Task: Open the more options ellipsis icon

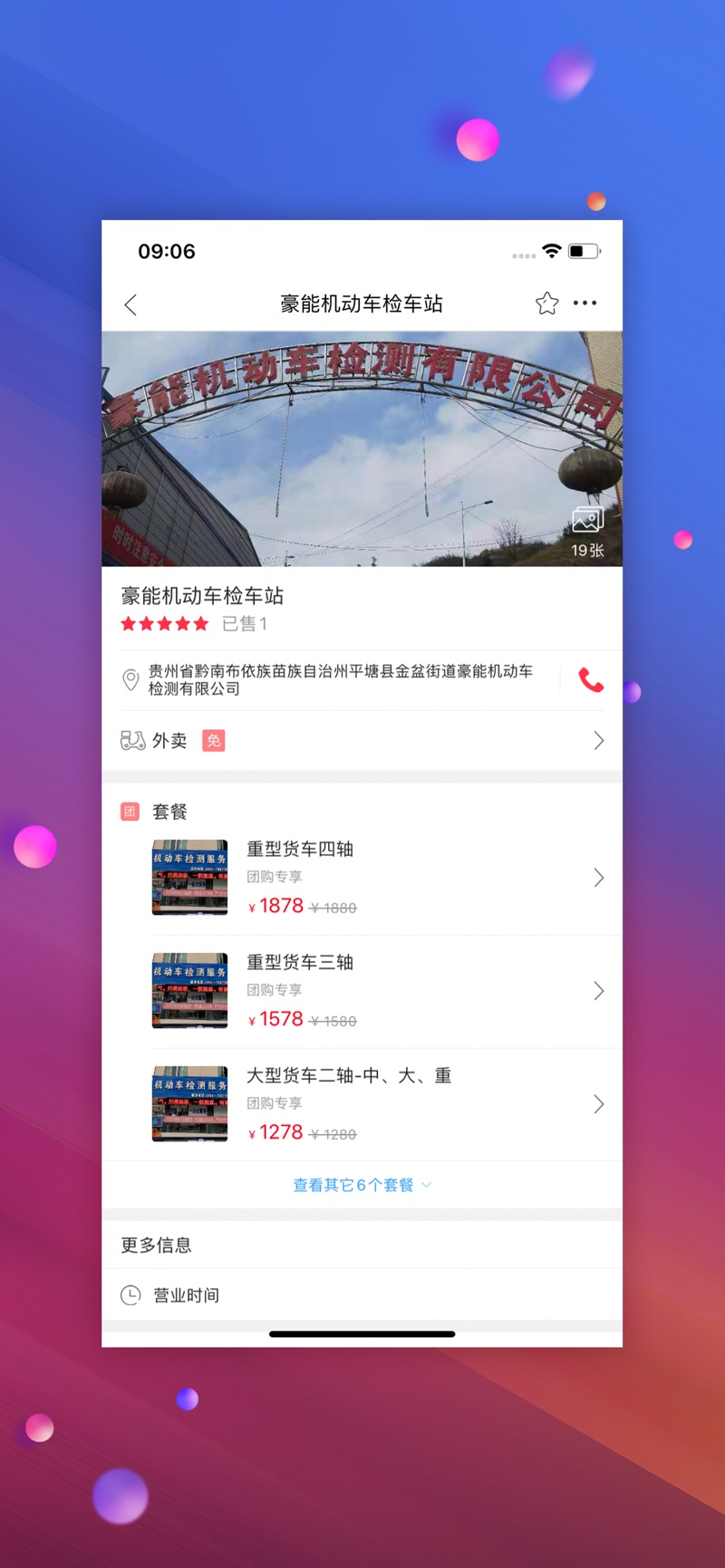Action: [x=585, y=303]
